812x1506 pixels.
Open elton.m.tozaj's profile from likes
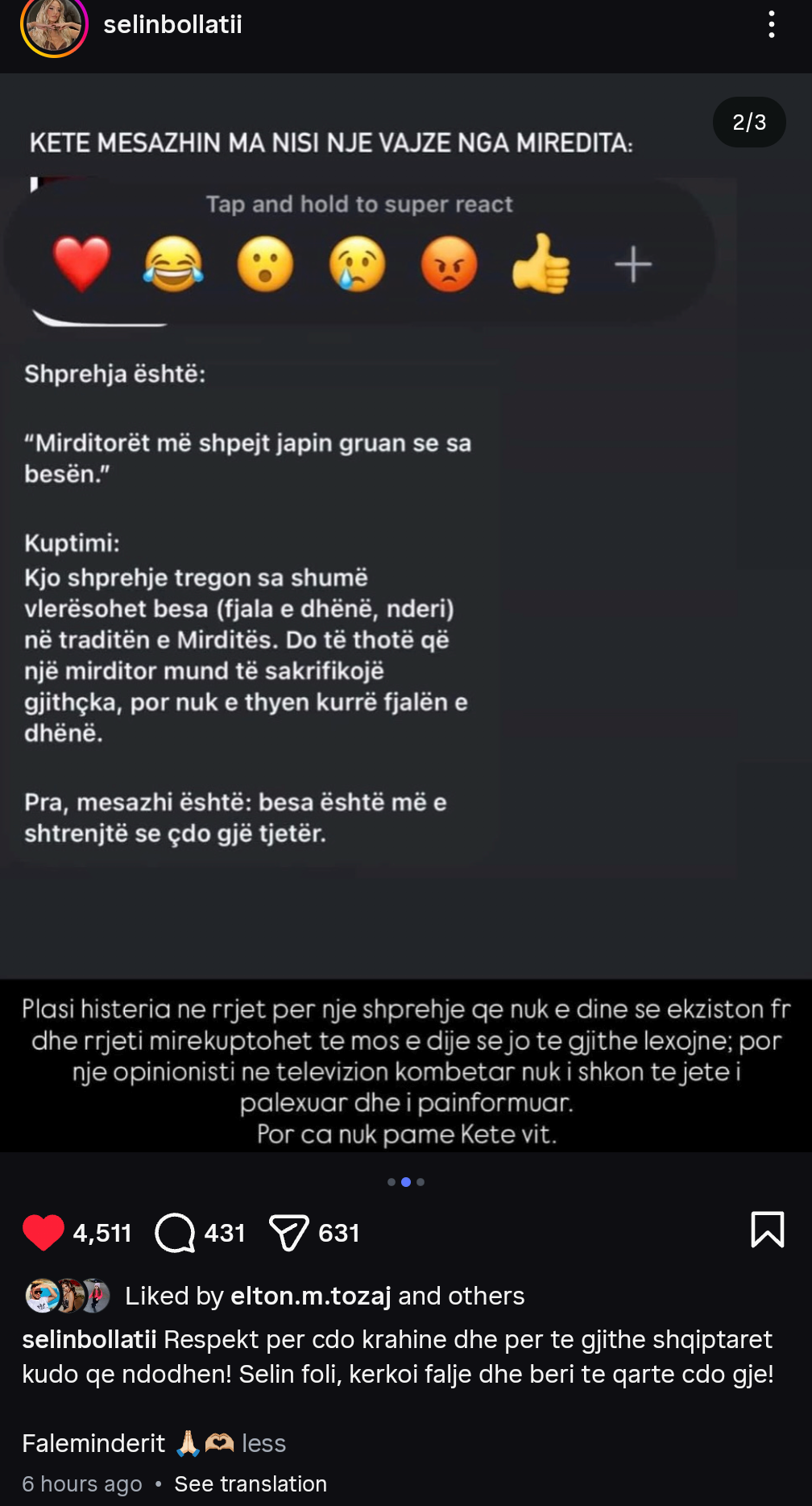click(311, 1296)
